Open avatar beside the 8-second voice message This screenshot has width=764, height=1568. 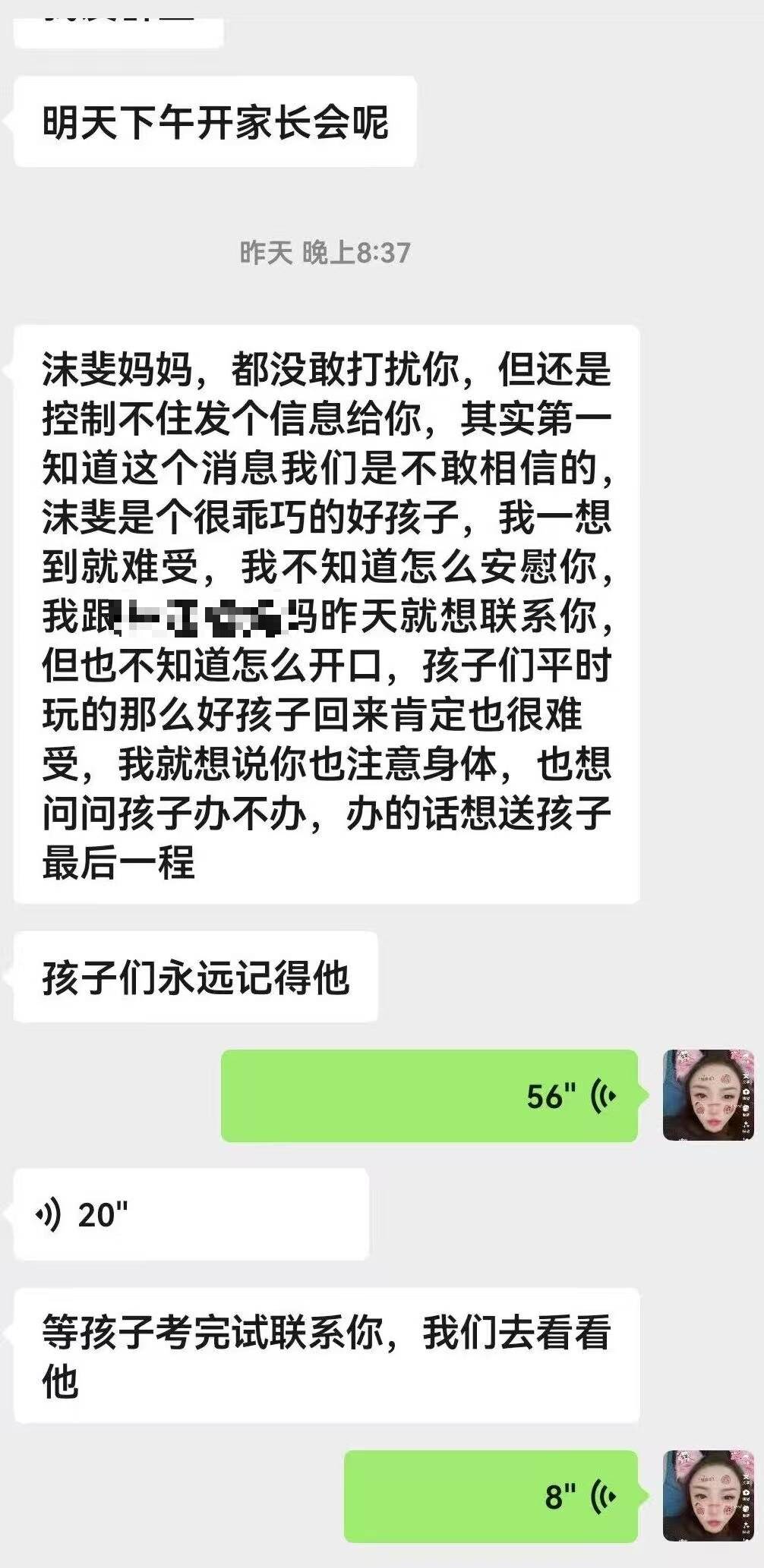(708, 1495)
